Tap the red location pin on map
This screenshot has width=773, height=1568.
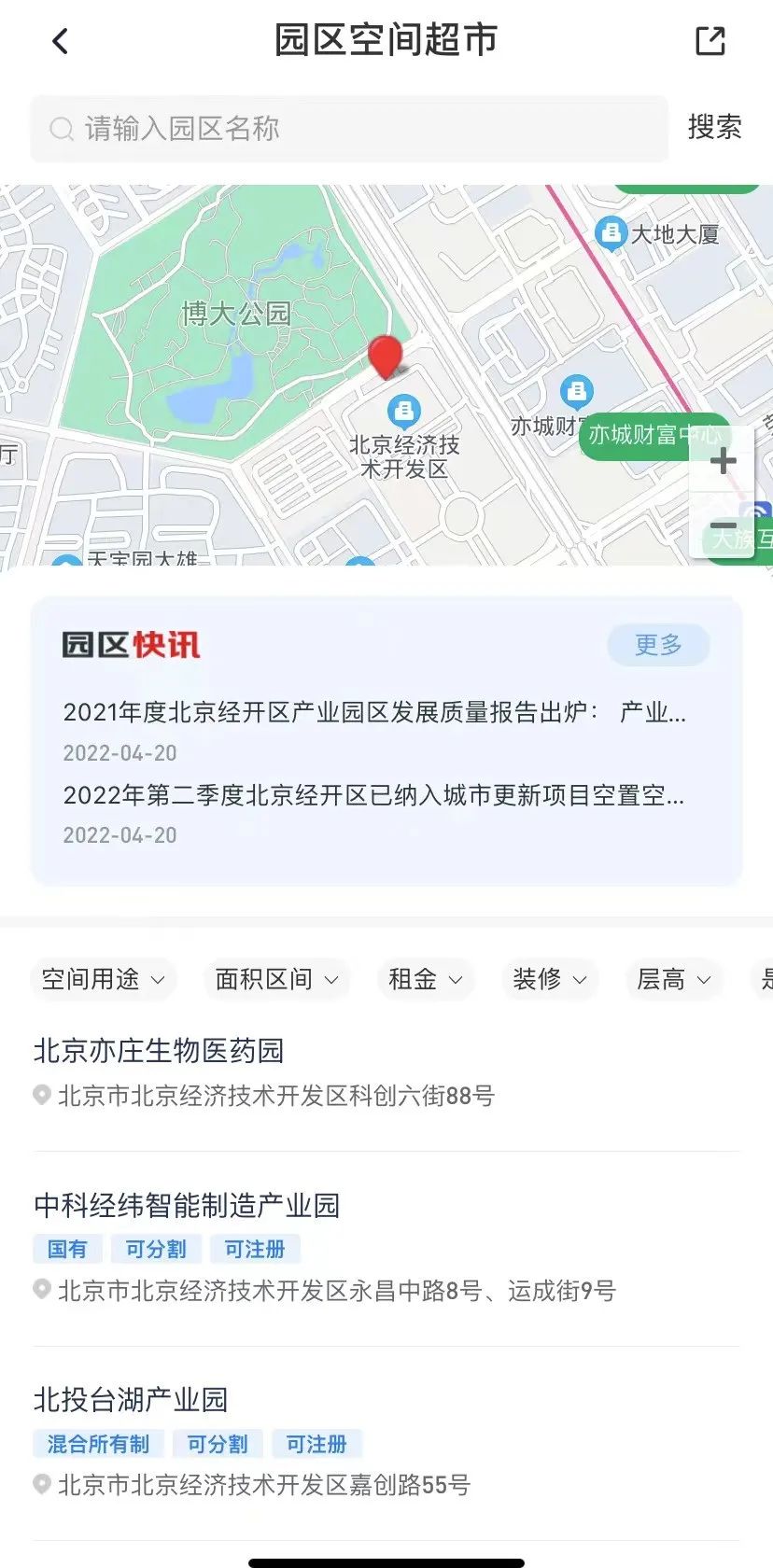pos(385,357)
